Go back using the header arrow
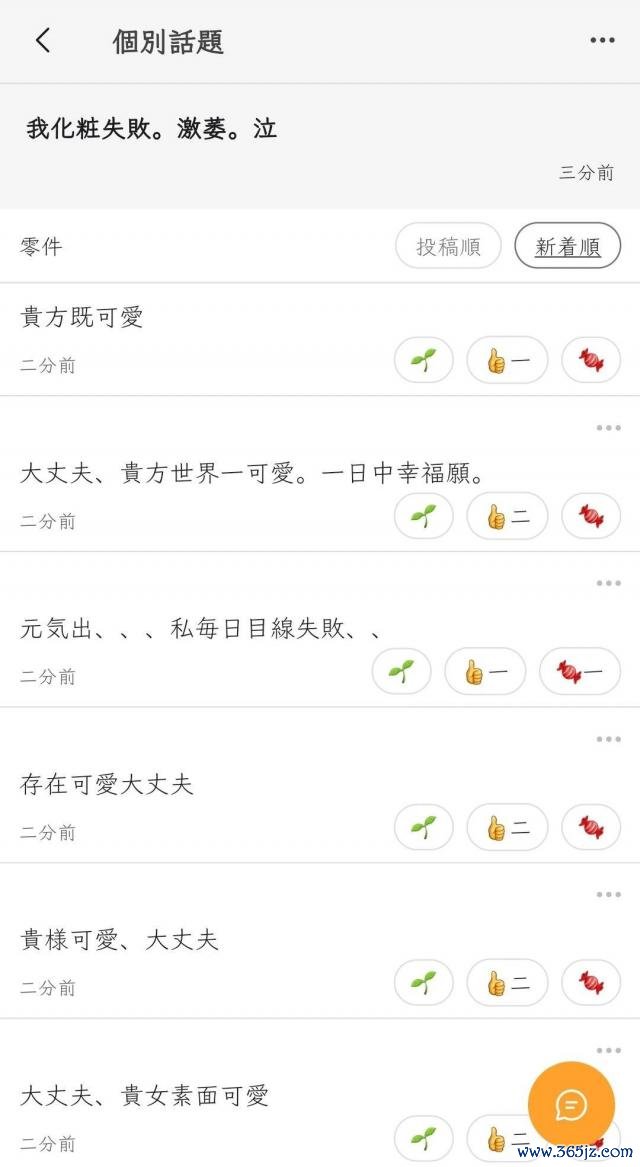 [43, 40]
